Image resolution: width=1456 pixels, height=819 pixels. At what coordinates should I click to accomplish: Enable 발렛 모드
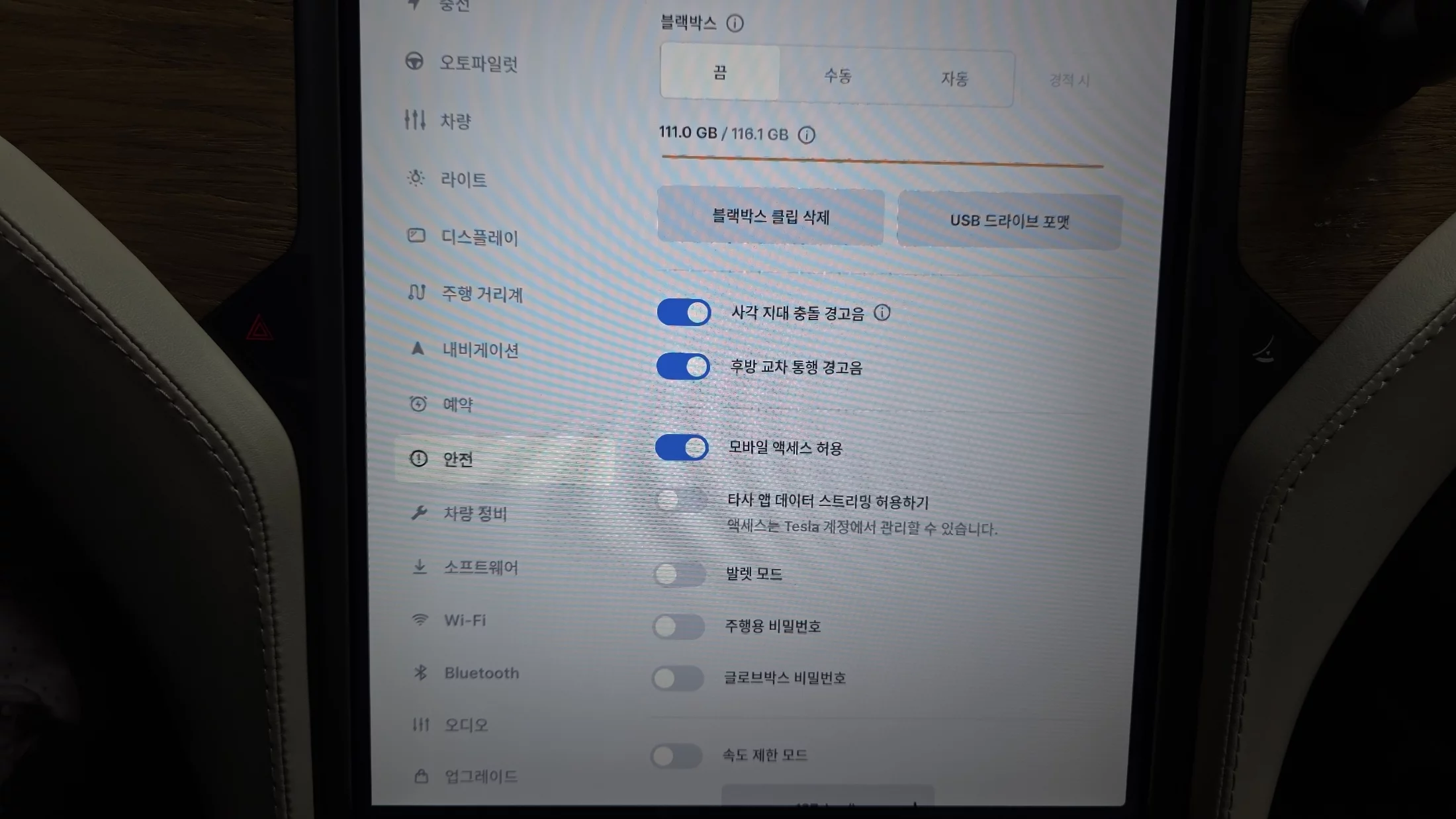pos(679,574)
